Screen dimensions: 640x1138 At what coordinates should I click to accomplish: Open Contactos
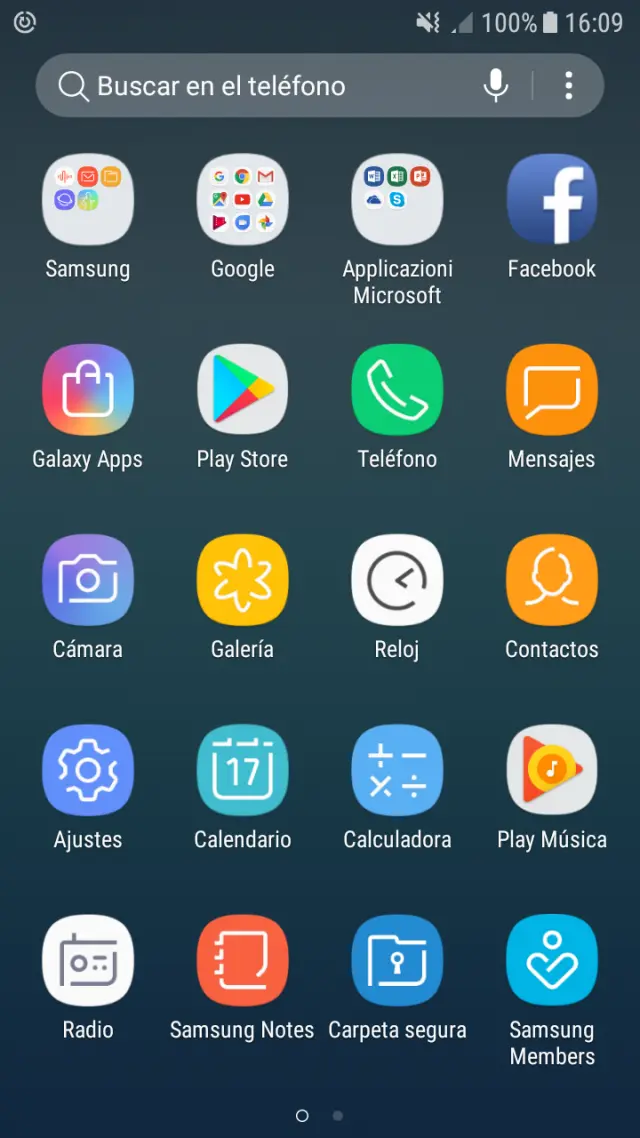coord(552,579)
